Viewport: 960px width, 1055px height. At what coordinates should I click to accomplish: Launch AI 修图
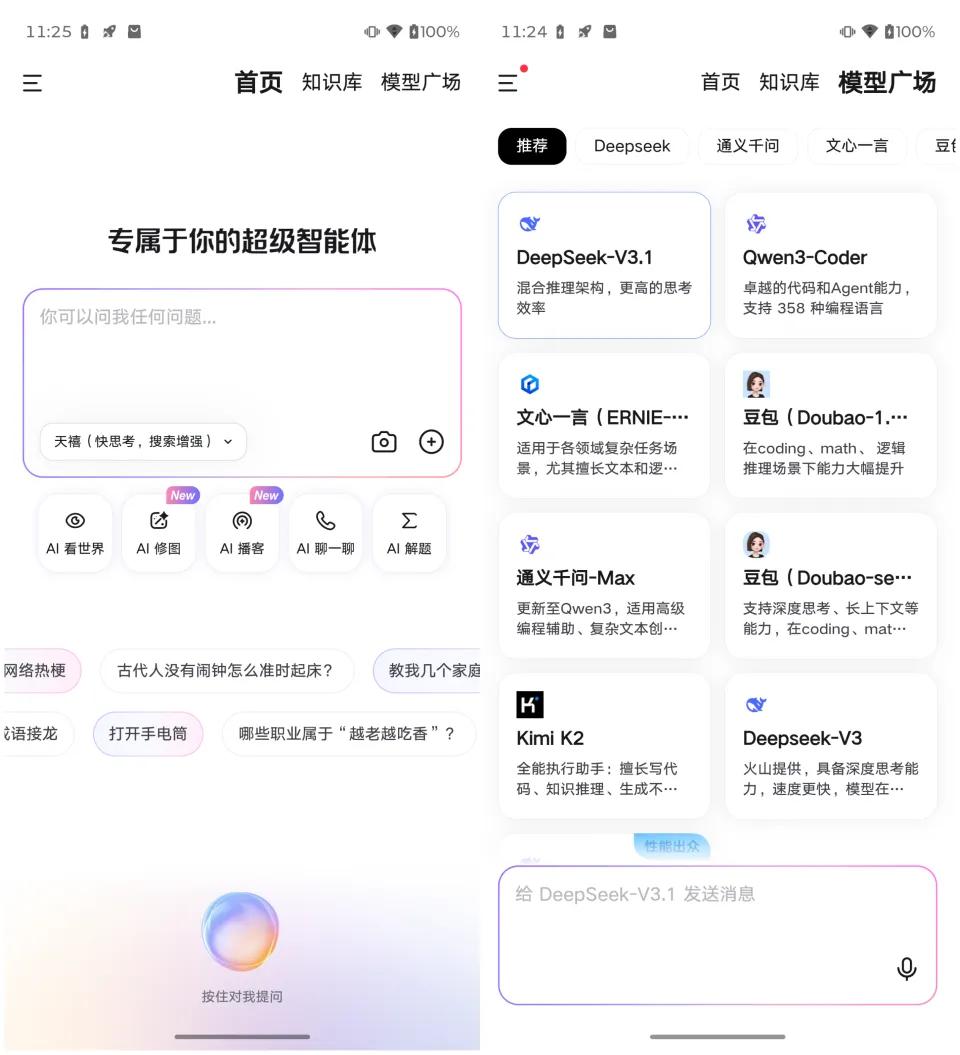[159, 533]
